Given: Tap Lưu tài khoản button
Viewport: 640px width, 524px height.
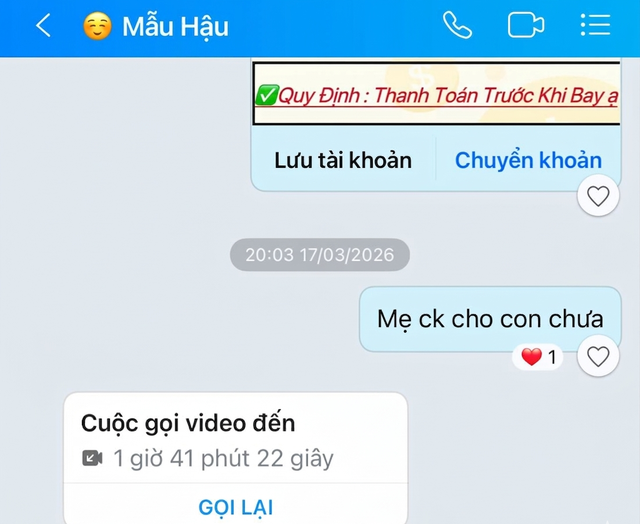Looking at the screenshot, I should tap(343, 160).
